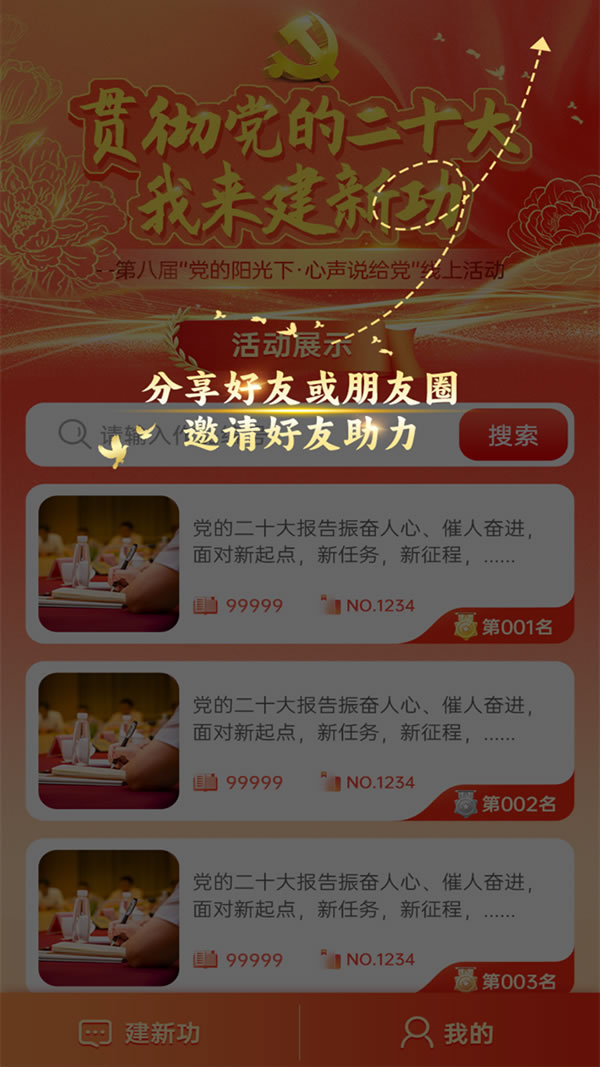Switch to the 建新功 tab
600x1067 pixels.
[140, 1033]
